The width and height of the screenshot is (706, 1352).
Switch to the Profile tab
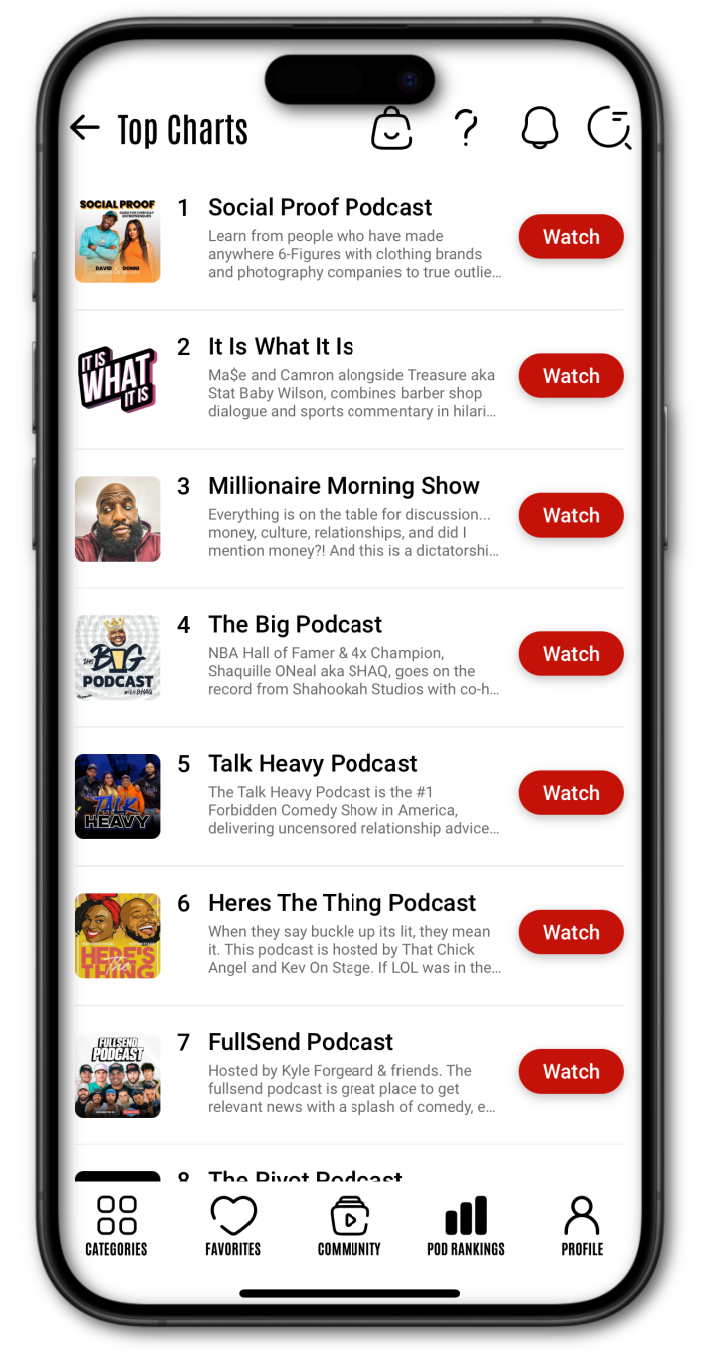(582, 1225)
